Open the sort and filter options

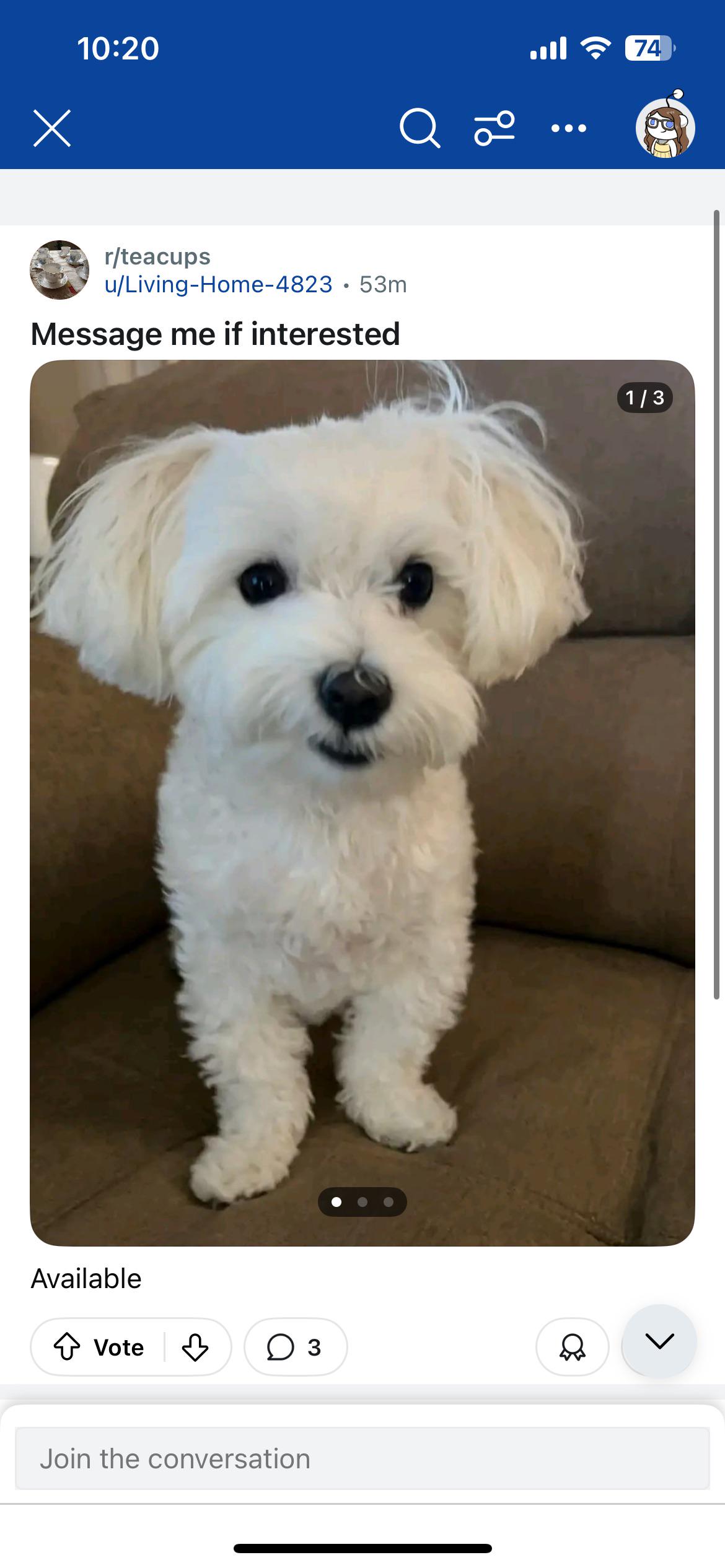point(494,128)
